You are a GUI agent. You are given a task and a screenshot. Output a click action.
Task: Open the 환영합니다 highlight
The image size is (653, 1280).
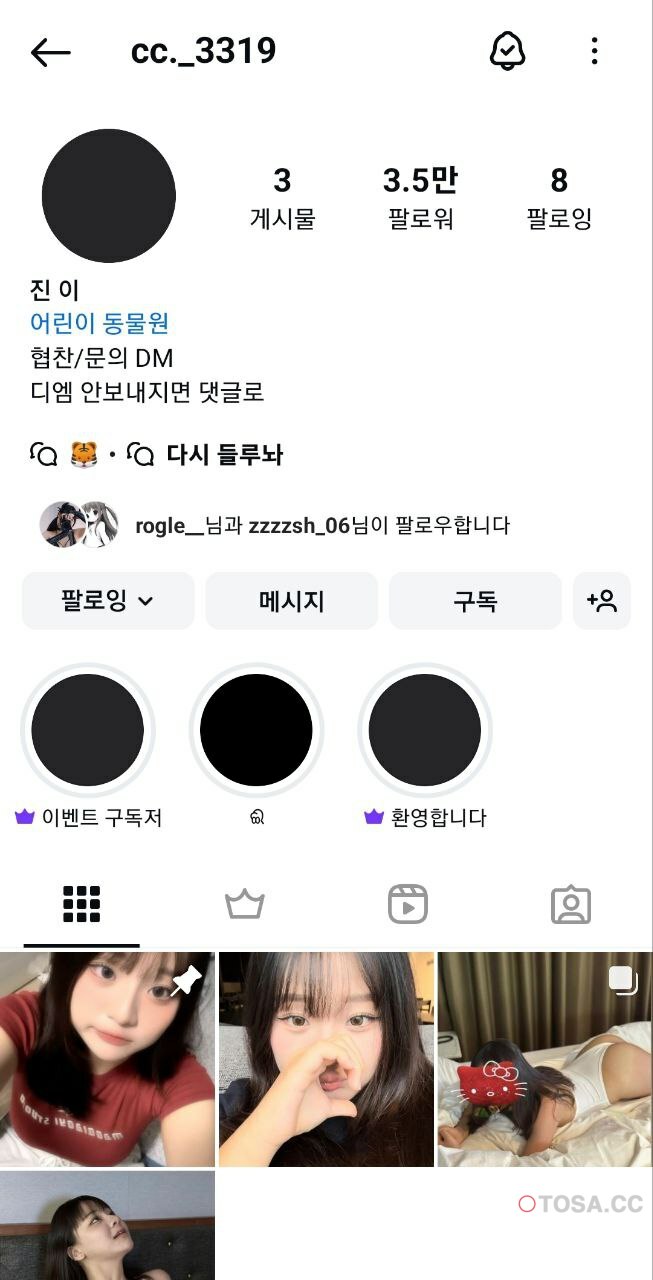[425, 731]
